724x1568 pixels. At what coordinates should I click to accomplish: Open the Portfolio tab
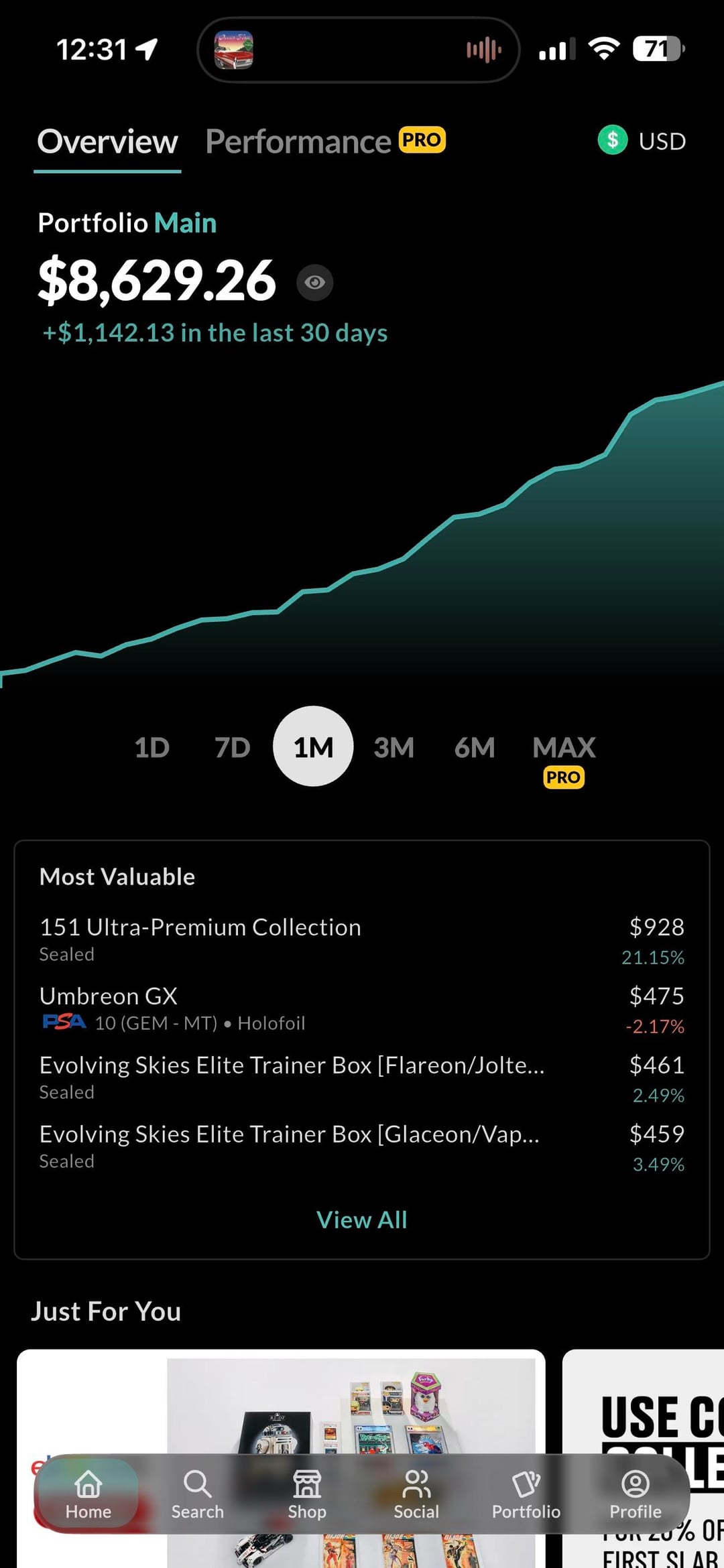(x=526, y=1494)
